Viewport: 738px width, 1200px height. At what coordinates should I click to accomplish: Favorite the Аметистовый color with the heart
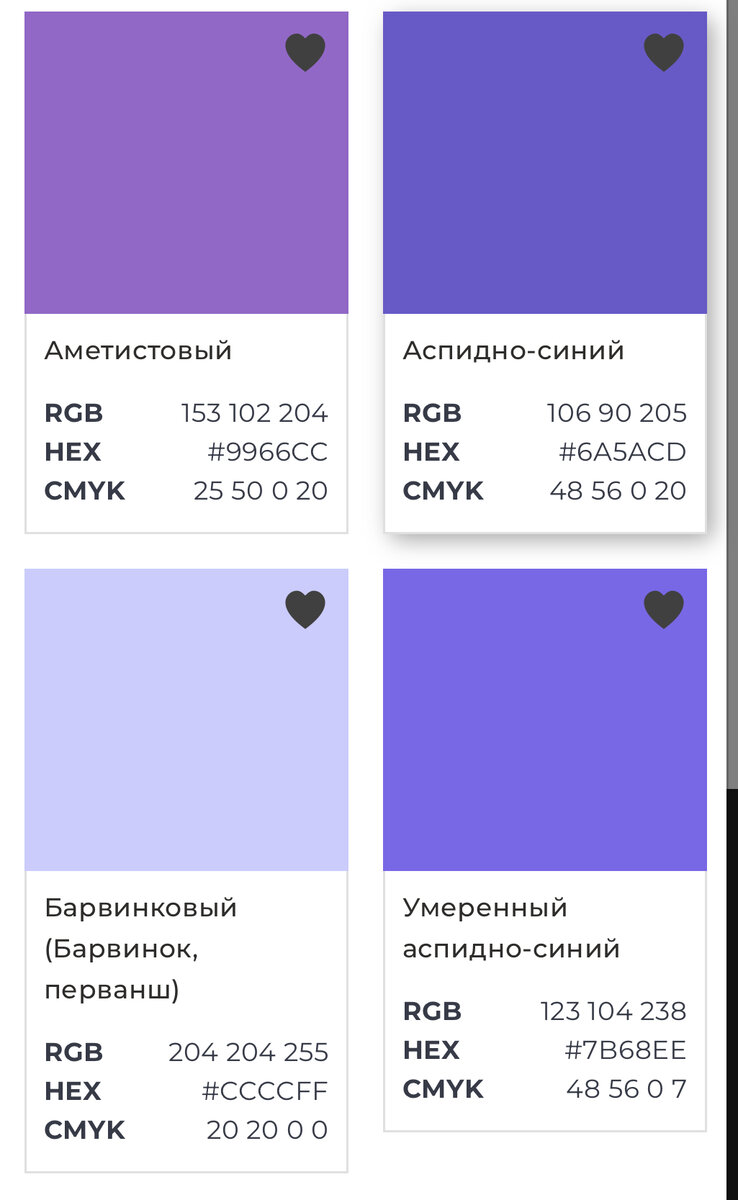pyautogui.click(x=305, y=53)
